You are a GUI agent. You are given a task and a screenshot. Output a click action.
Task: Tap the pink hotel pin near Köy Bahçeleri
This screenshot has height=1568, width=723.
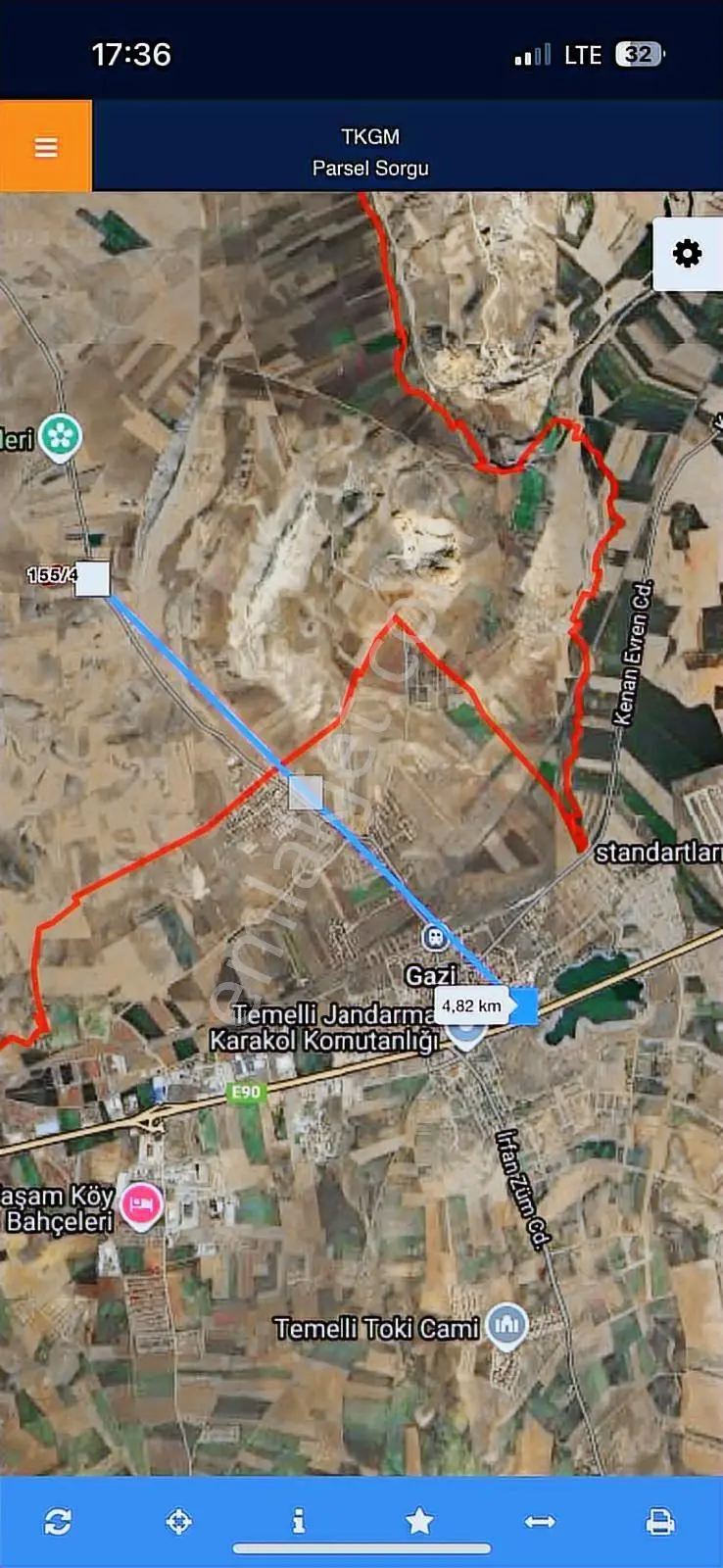141,1206
